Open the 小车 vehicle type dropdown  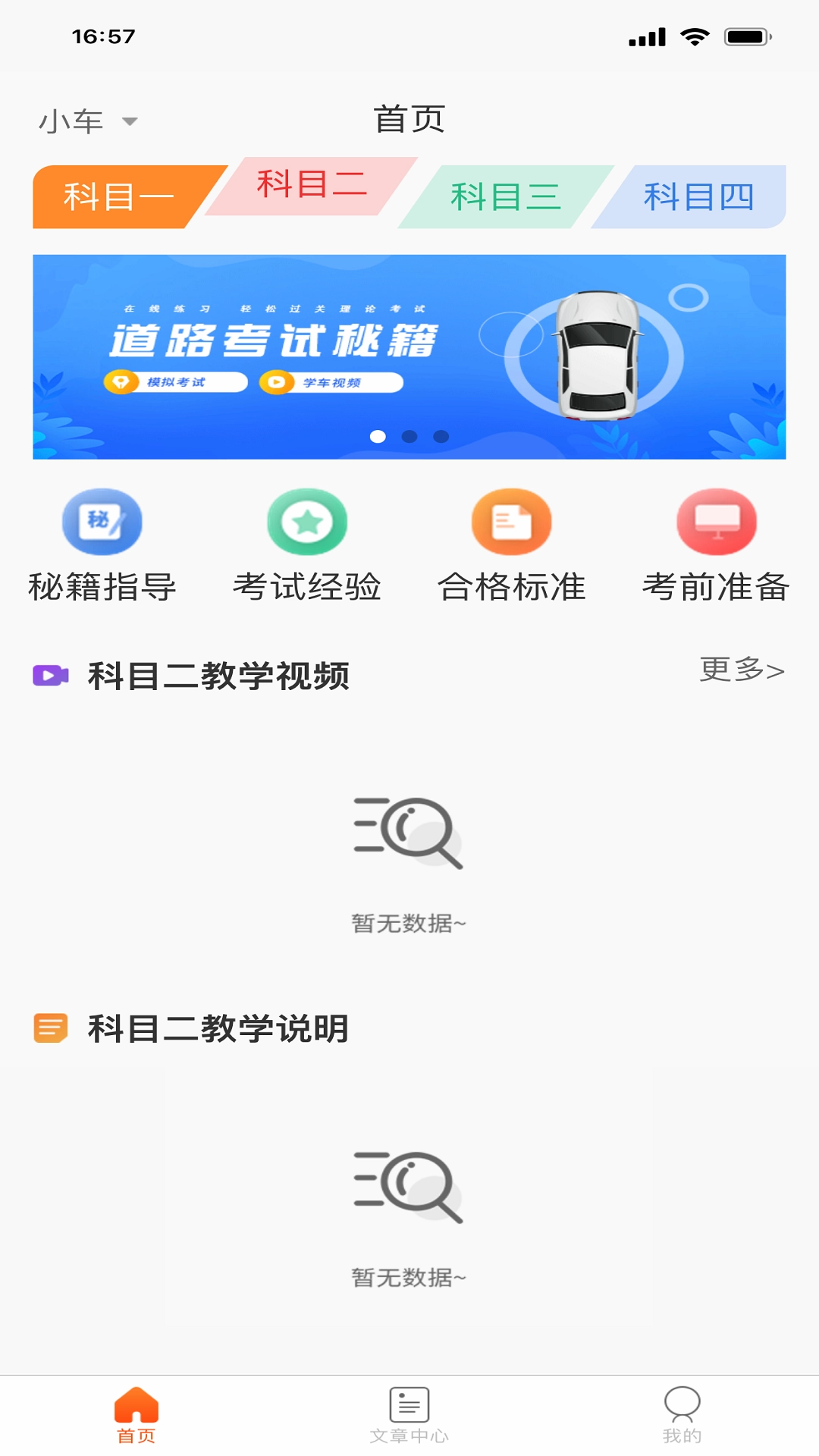[87, 121]
